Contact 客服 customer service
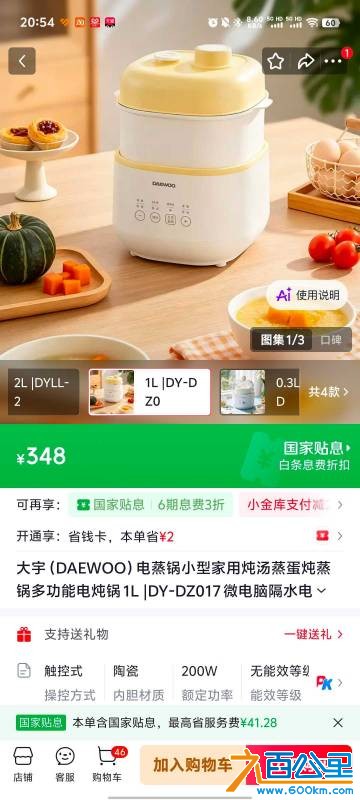Screen dimensions: 360x800 tap(65, 764)
